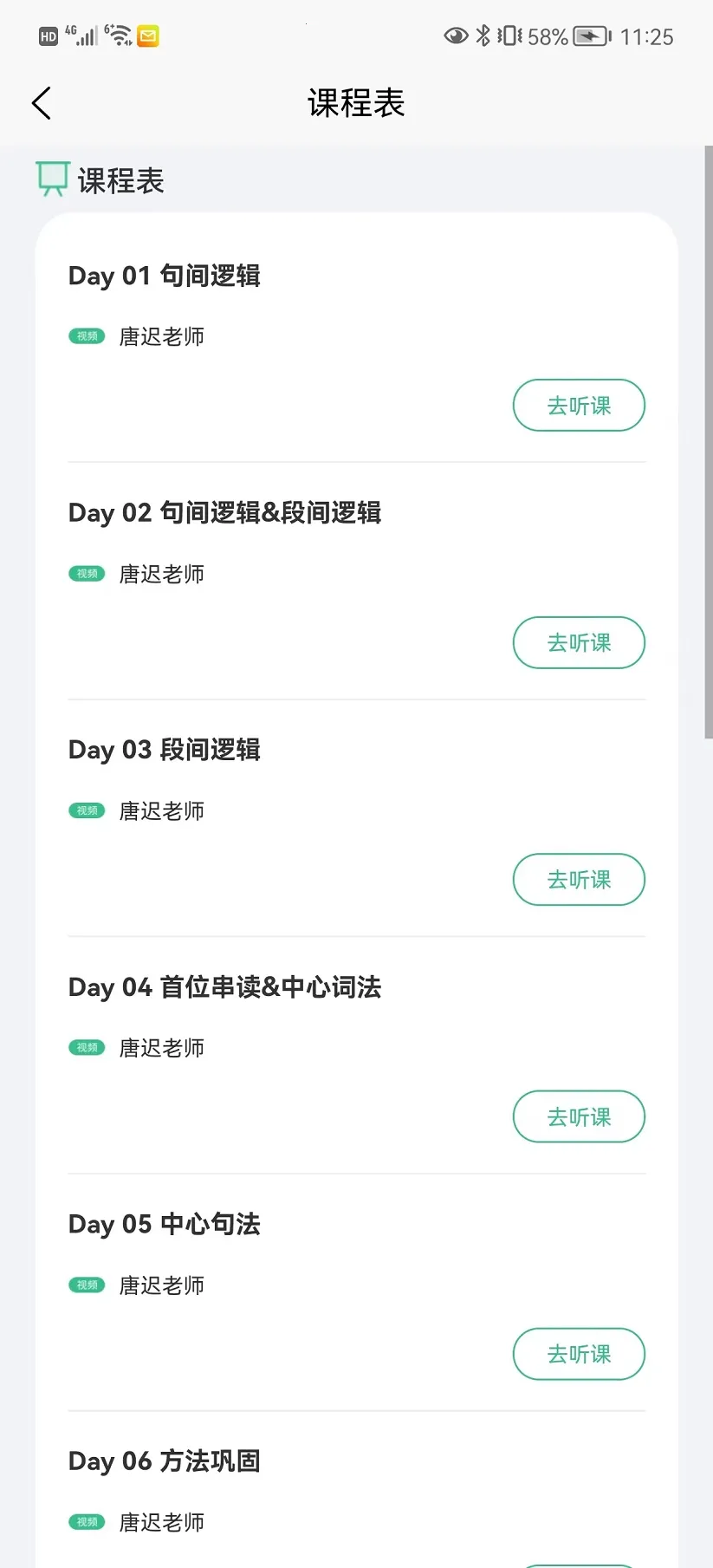Tap the signal strength bars icon
Image resolution: width=713 pixels, height=1568 pixels.
point(87,38)
